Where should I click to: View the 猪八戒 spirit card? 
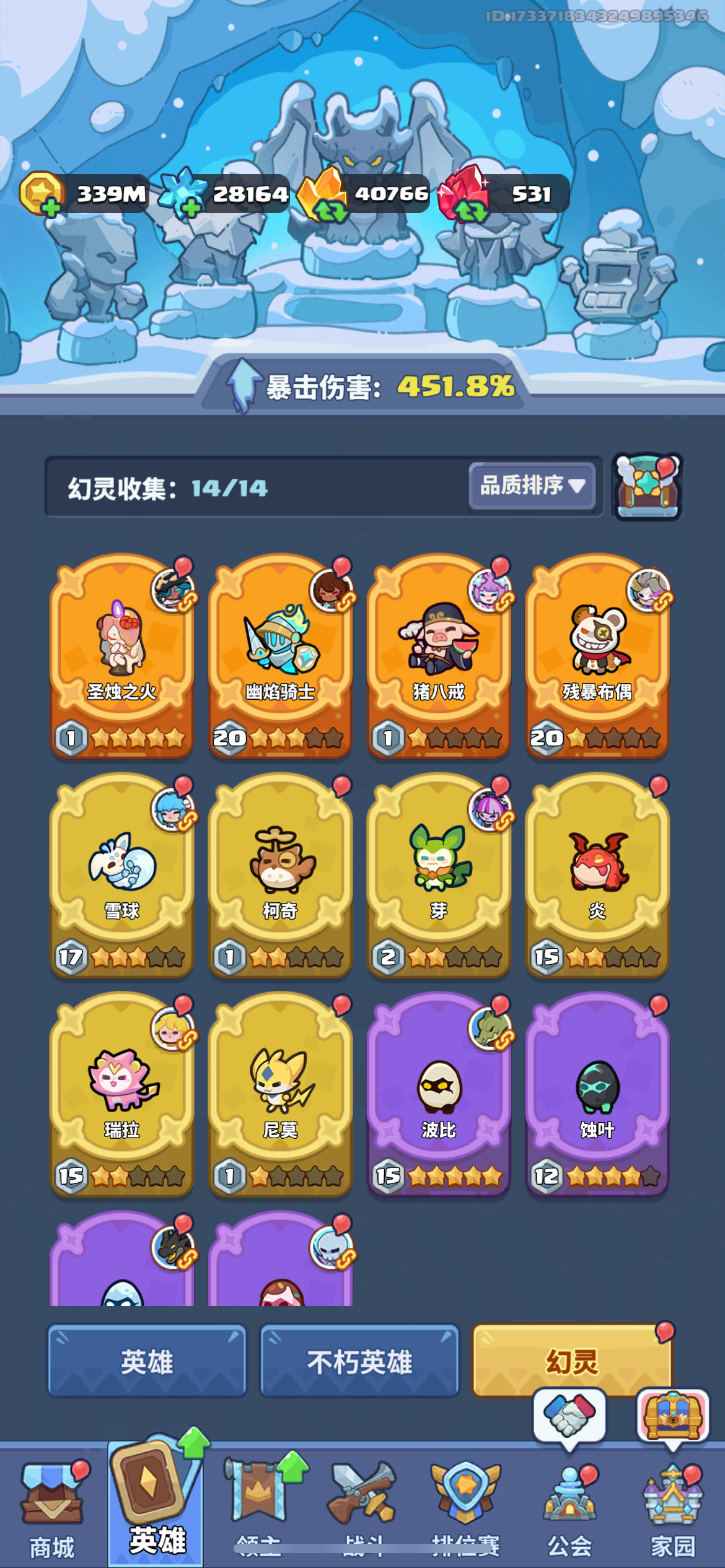point(439,656)
